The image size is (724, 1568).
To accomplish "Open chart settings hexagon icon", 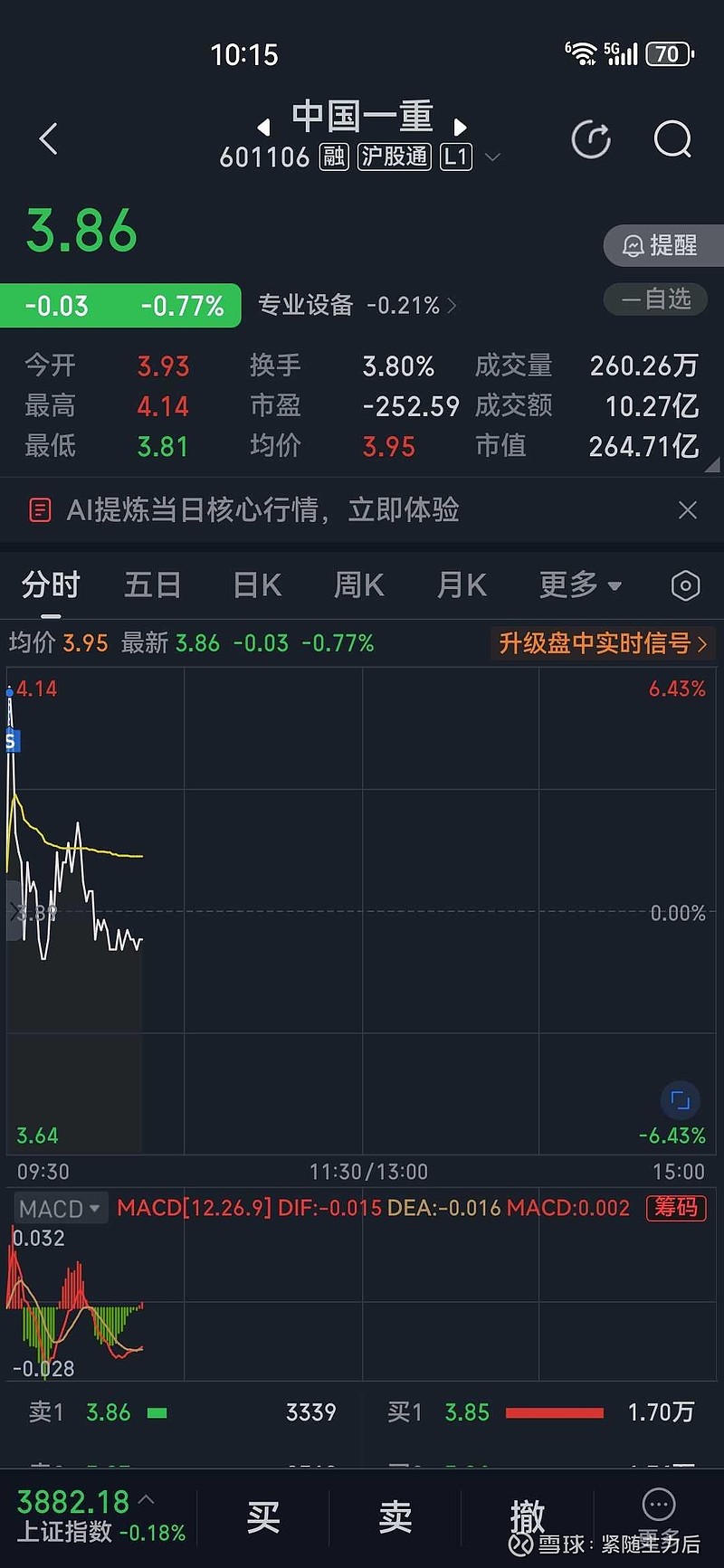I will (685, 586).
